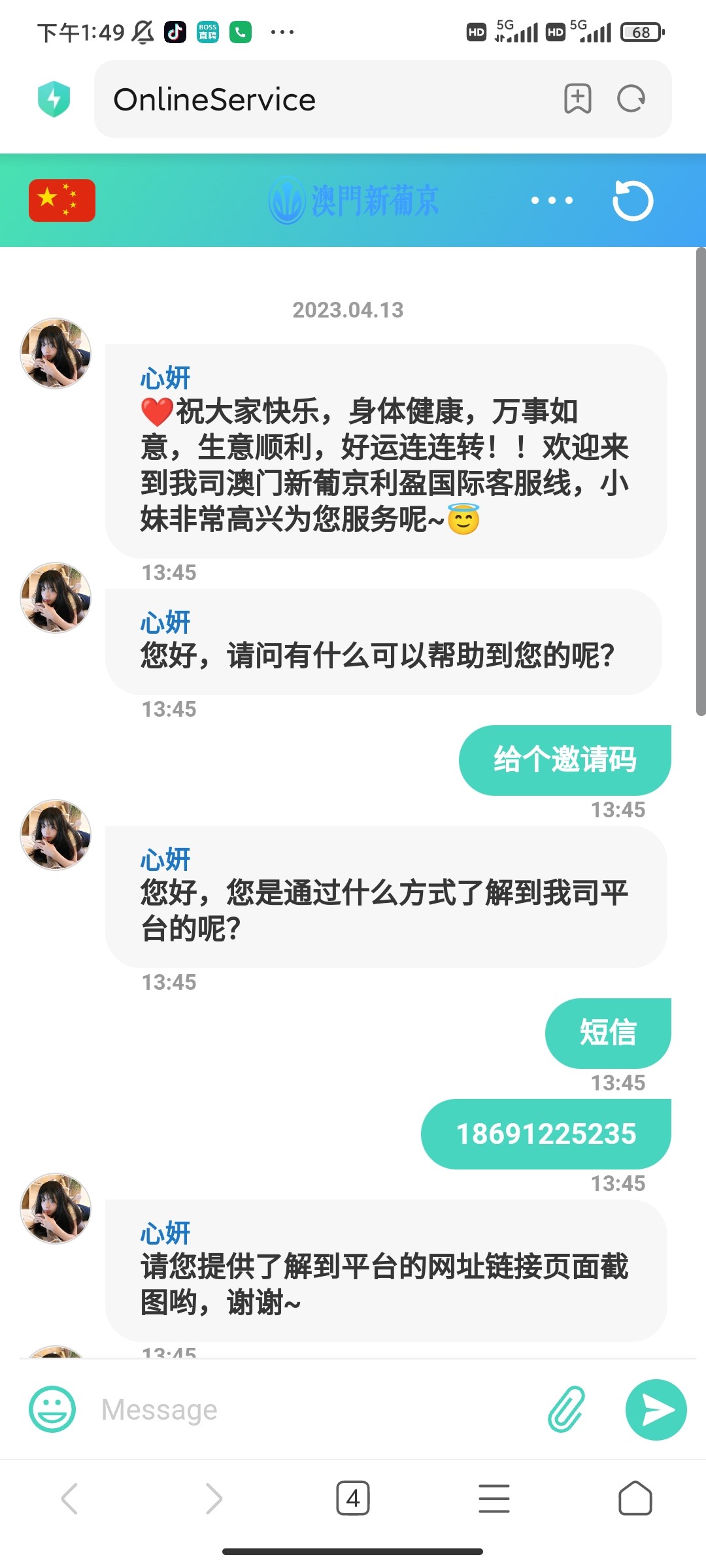View the four open browser tabs
This screenshot has height=1568, width=706.
coord(353,1498)
